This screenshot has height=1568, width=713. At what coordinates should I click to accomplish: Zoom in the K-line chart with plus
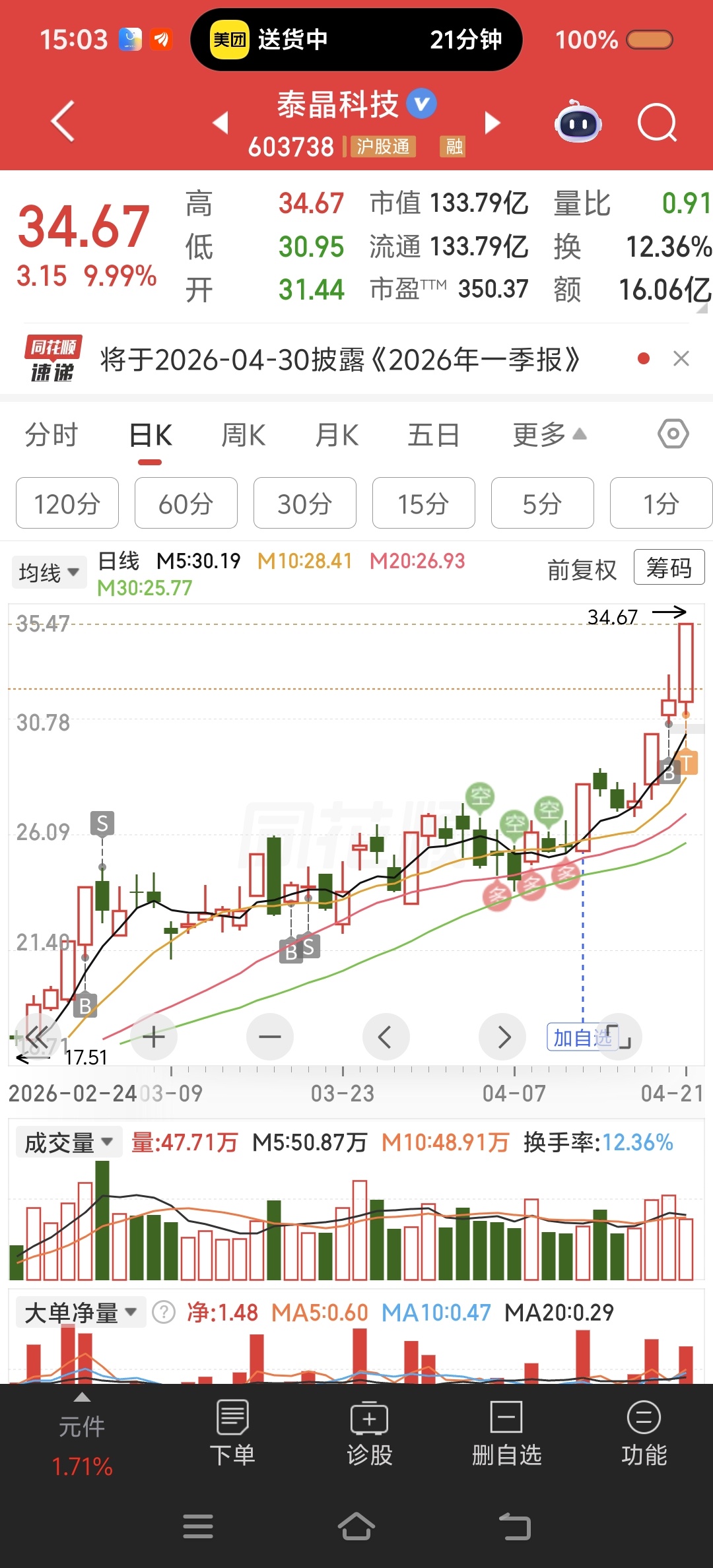tap(154, 1037)
